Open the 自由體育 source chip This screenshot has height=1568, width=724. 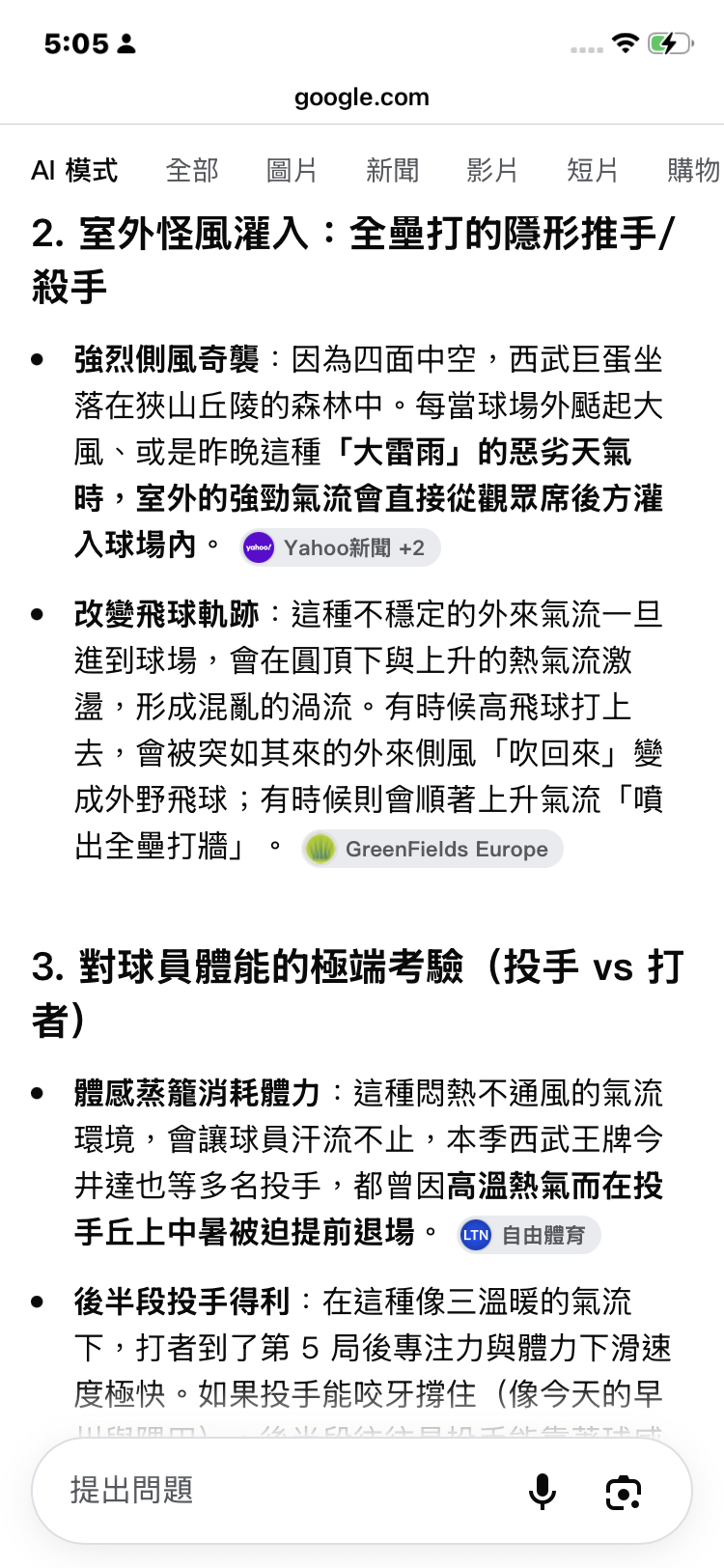(x=529, y=1235)
